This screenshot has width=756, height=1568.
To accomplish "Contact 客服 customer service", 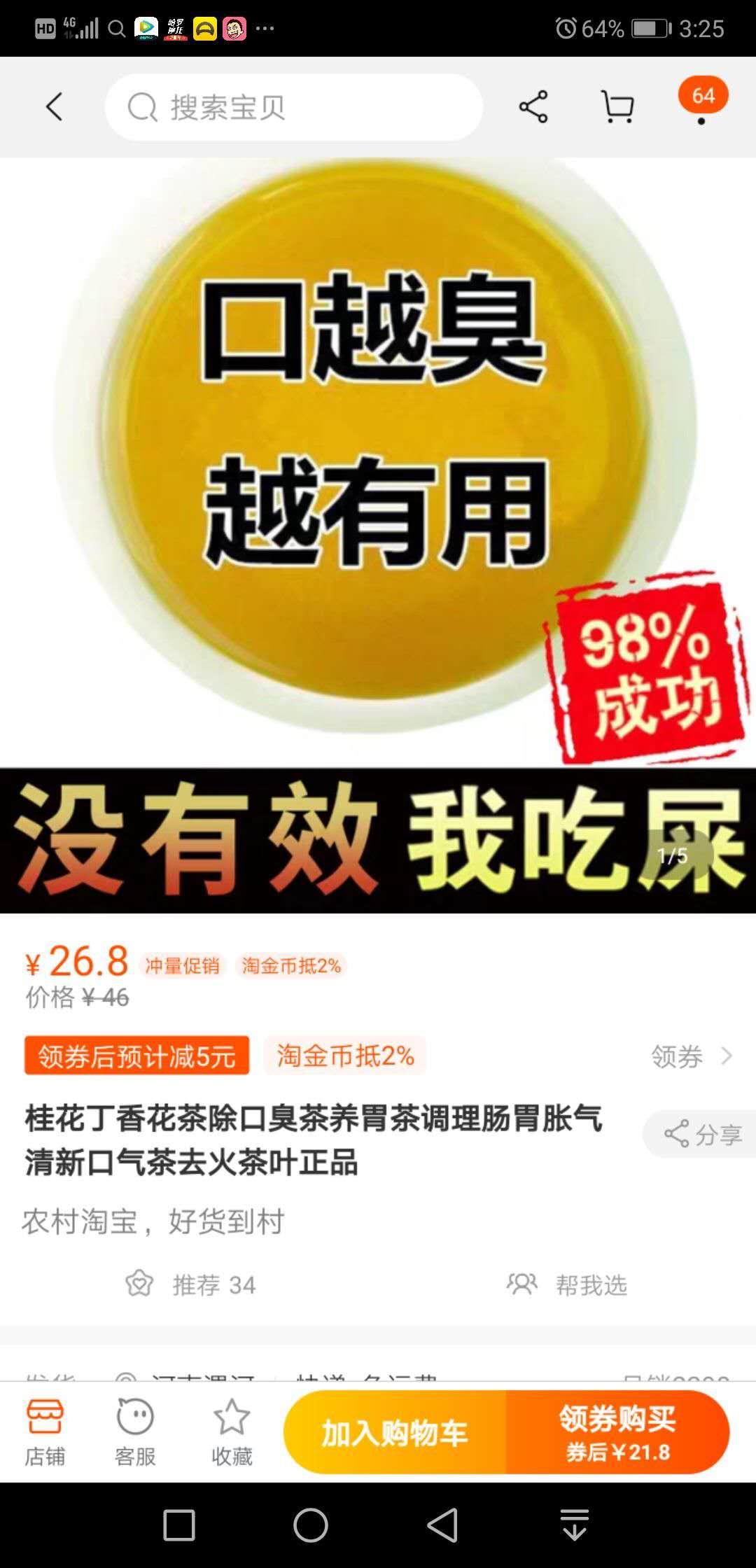I will pos(134,1431).
